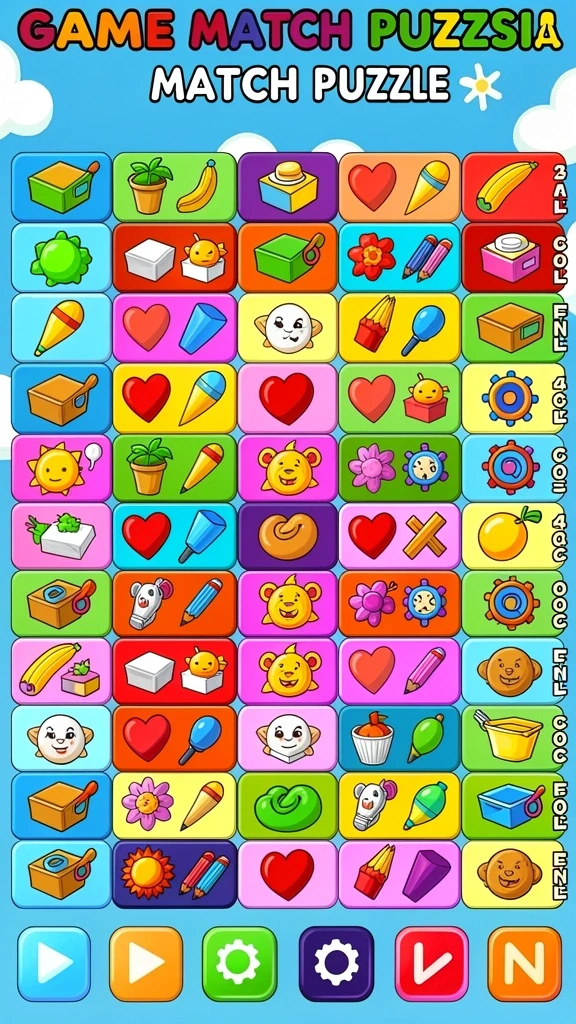The width and height of the screenshot is (576, 1024).
Task: Select the purple tile with the yellow hat
Action: coord(287,187)
